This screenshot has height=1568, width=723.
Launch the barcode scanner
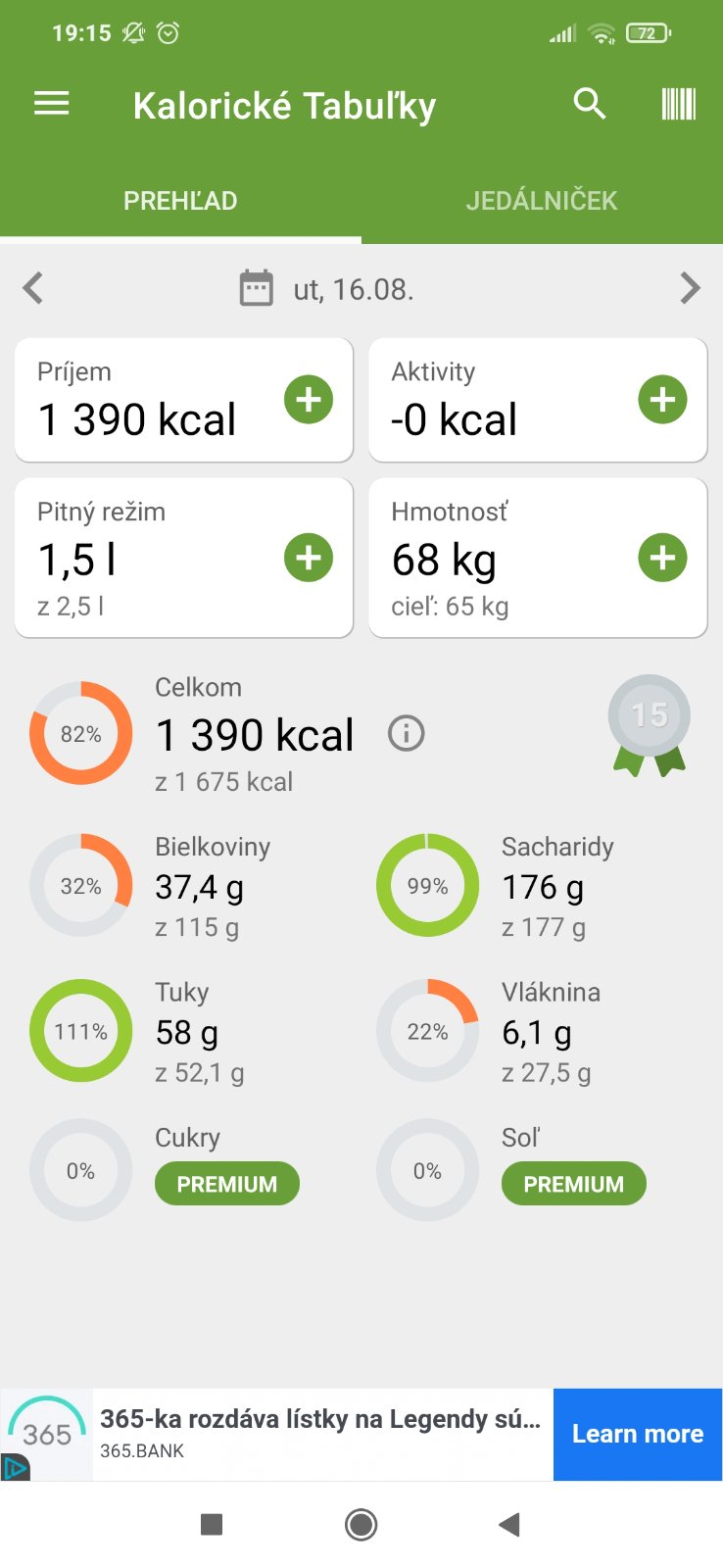[x=678, y=104]
